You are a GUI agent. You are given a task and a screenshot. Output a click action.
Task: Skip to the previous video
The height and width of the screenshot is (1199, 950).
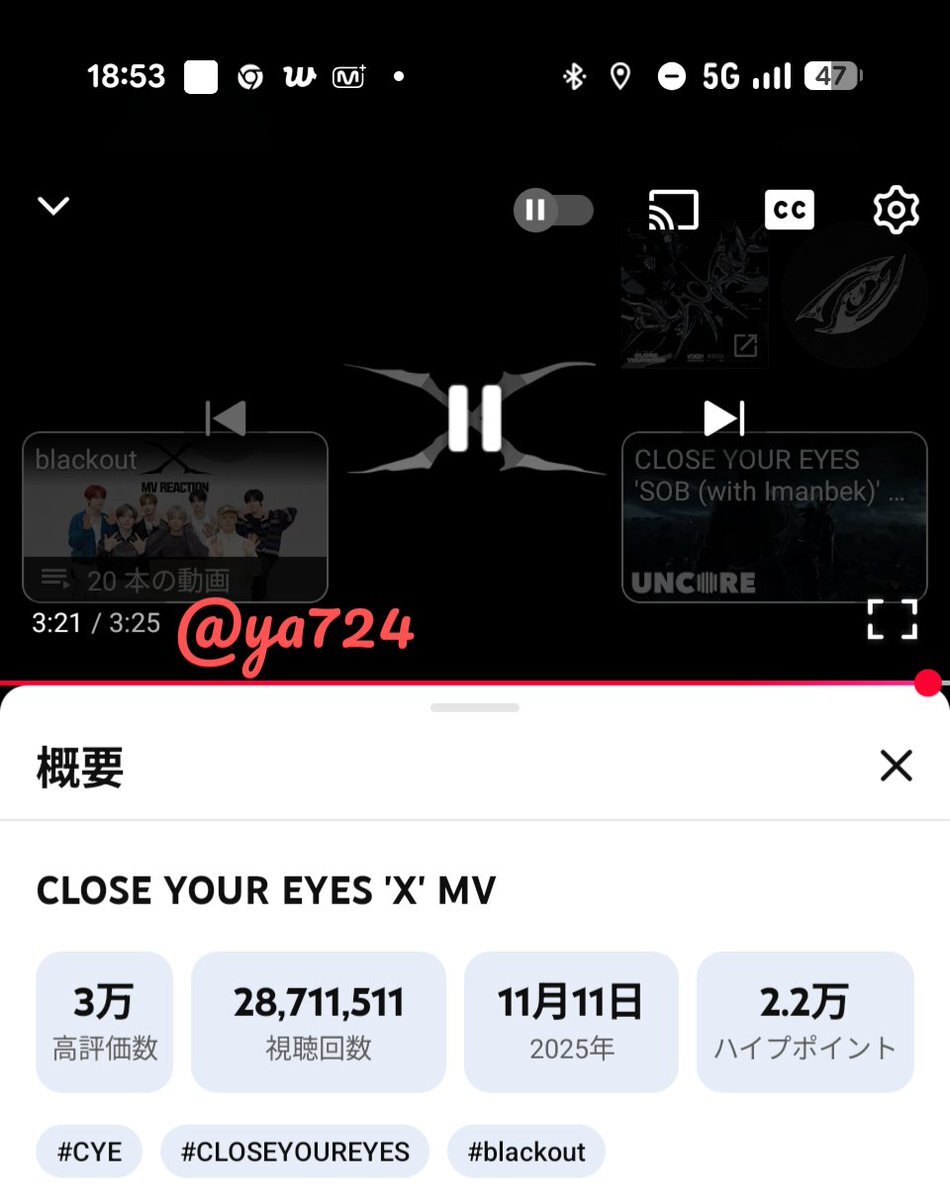(x=226, y=418)
